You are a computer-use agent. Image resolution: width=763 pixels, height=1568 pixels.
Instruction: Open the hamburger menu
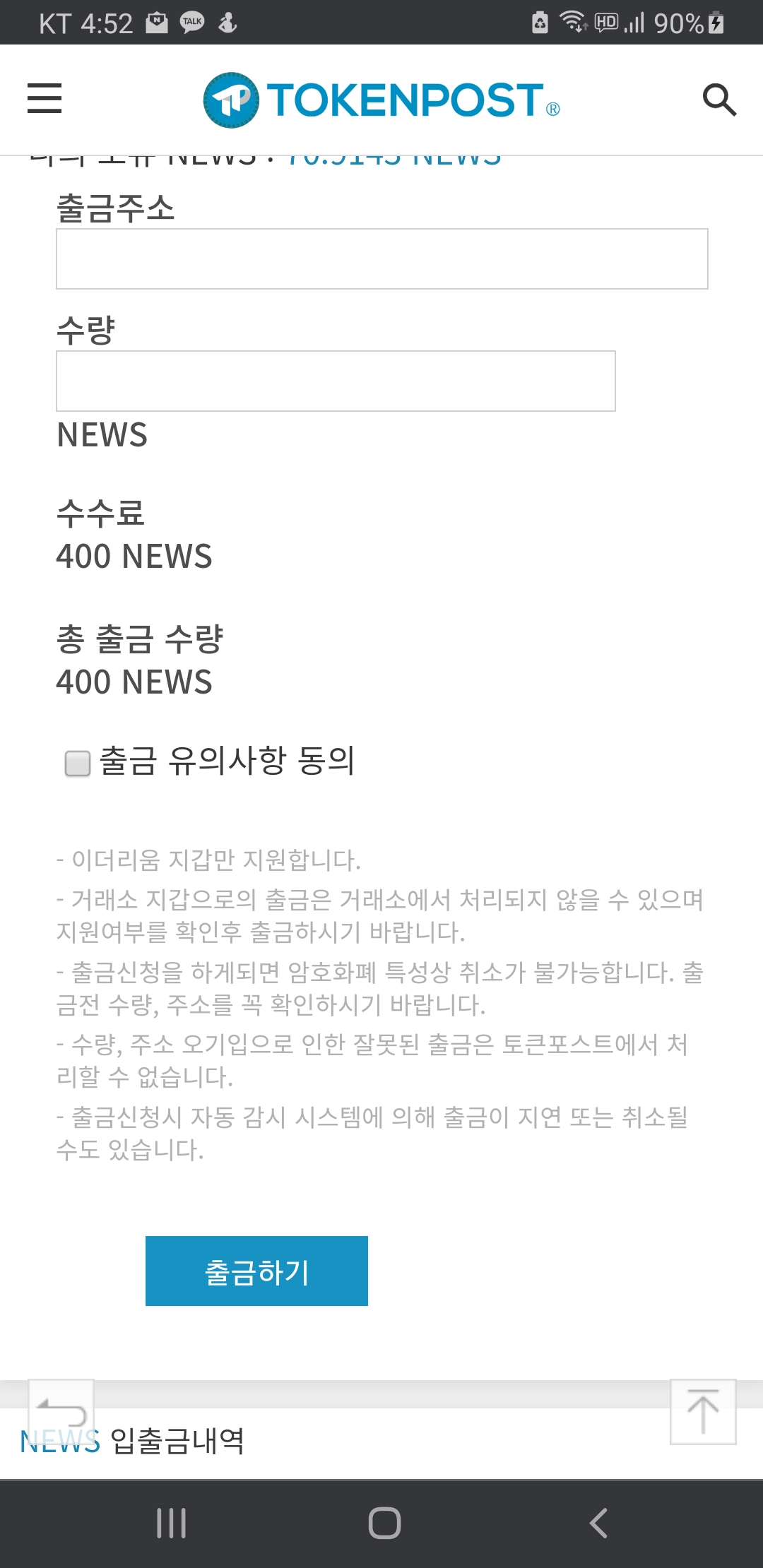coord(45,98)
